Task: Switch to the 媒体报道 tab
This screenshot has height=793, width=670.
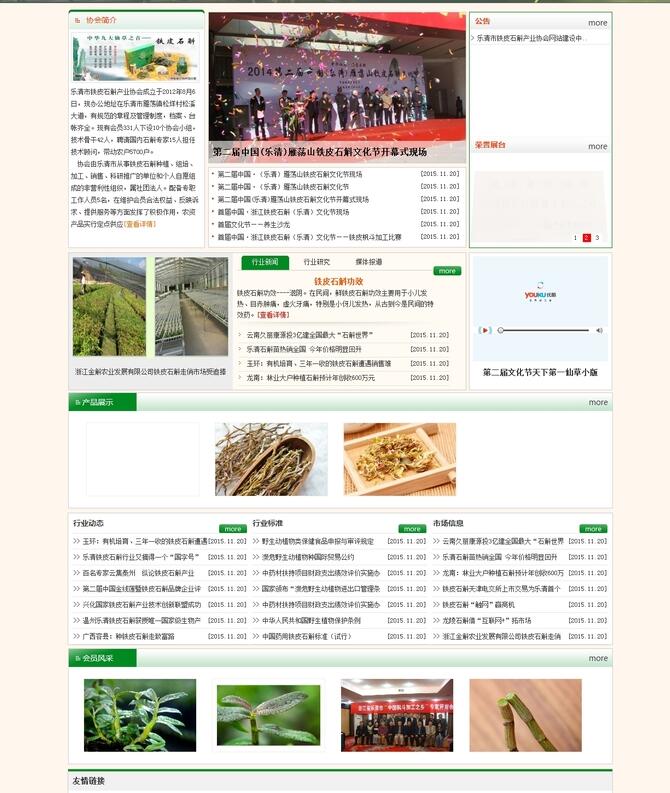Action: pos(368,262)
